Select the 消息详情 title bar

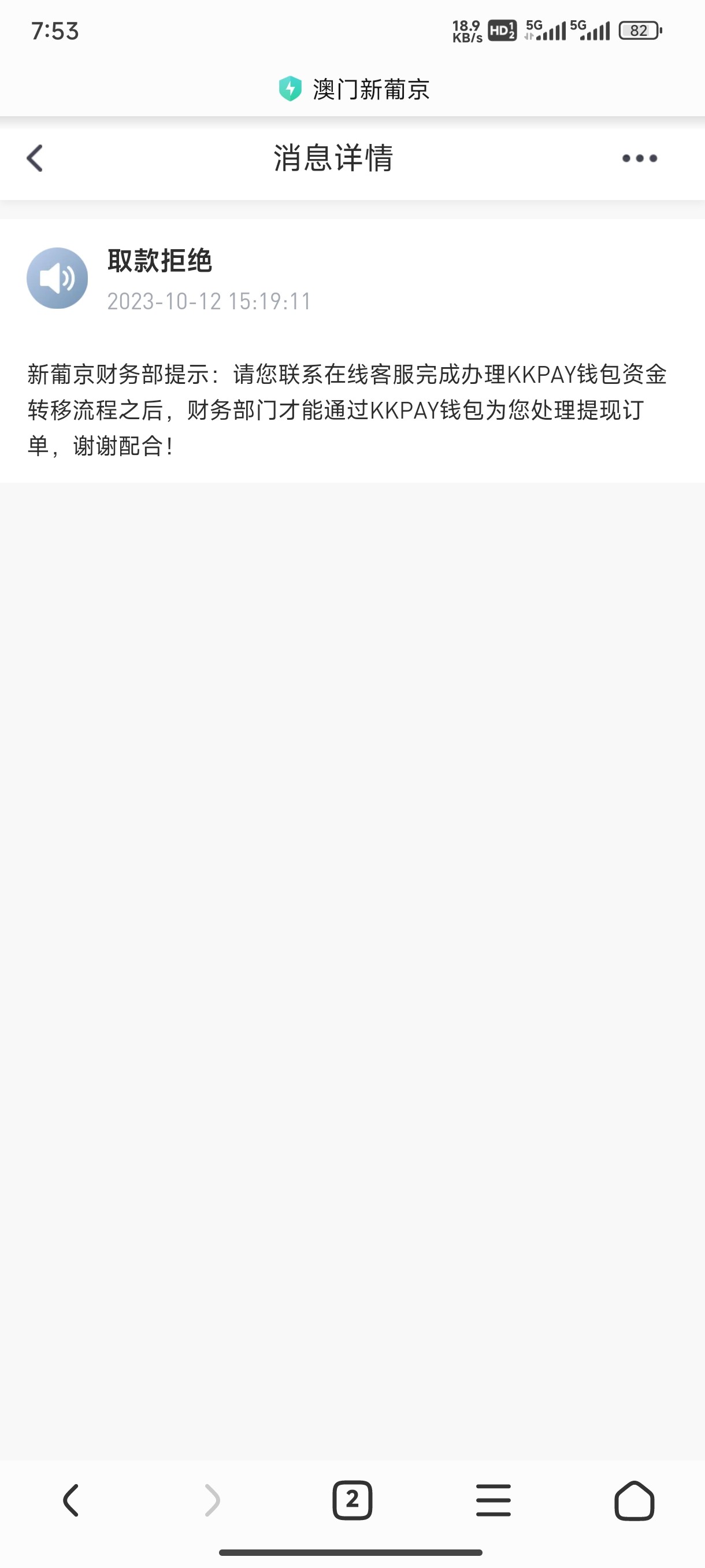(x=334, y=158)
